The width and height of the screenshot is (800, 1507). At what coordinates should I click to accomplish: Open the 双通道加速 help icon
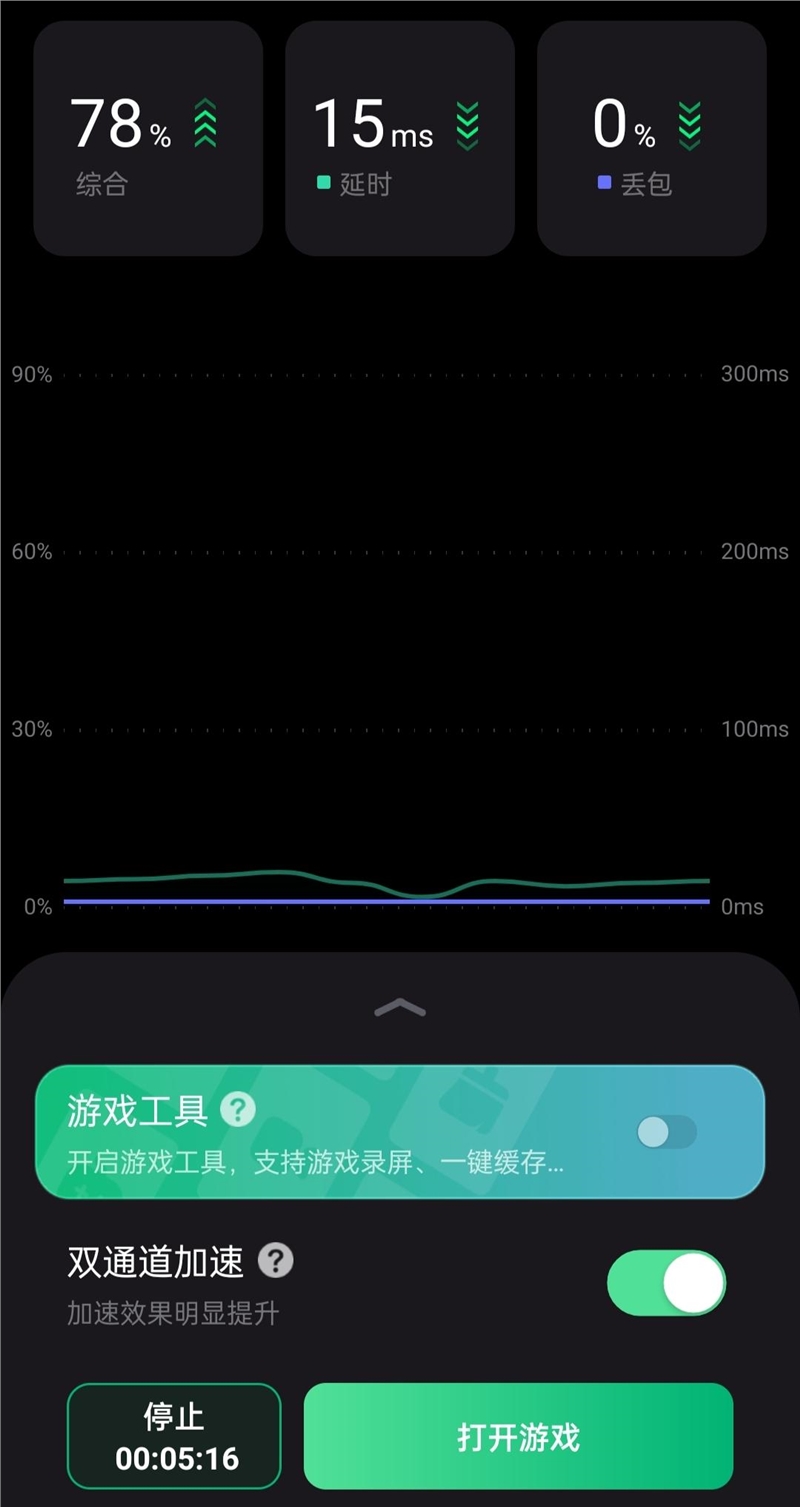277,1262
